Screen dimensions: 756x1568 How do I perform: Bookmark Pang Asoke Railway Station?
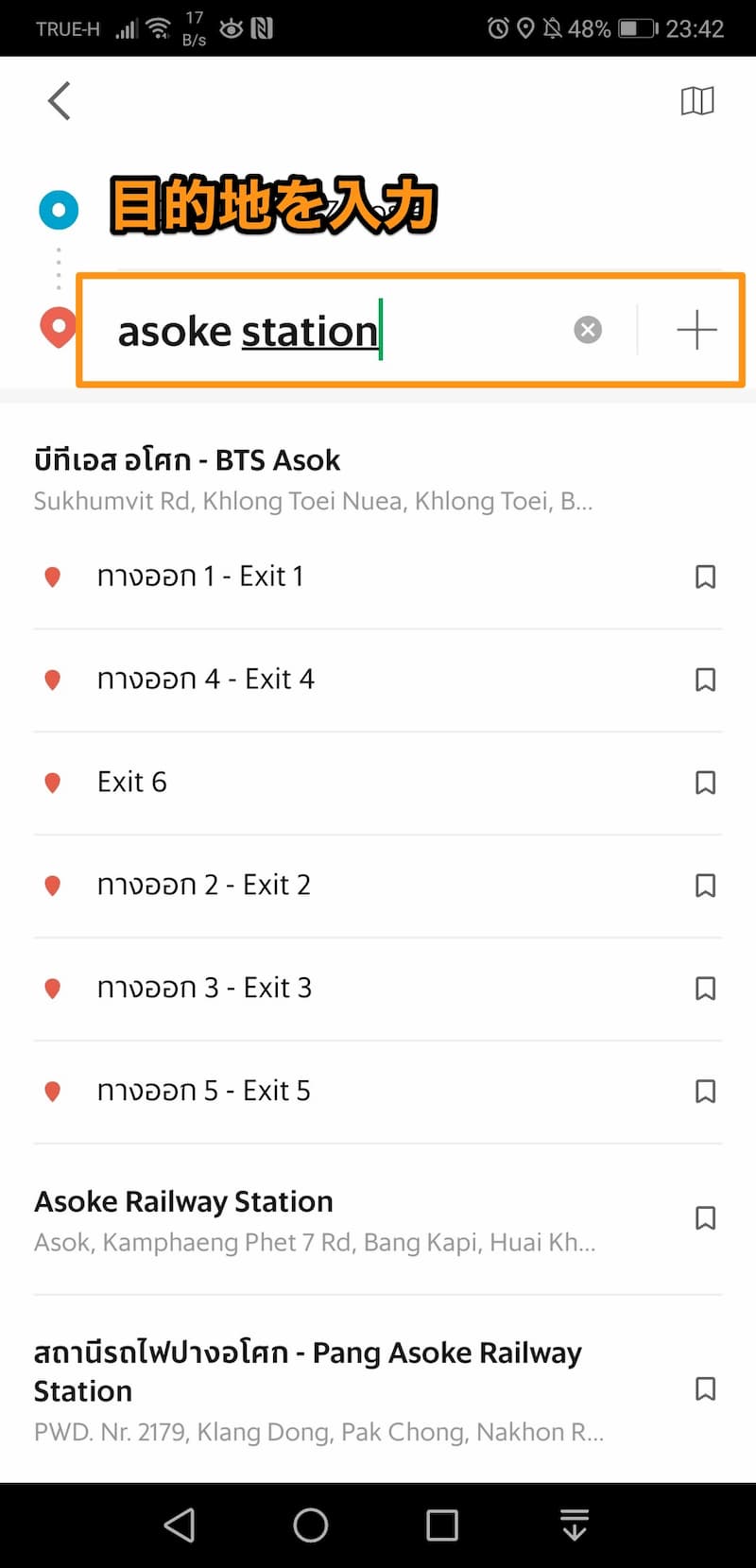click(705, 1388)
